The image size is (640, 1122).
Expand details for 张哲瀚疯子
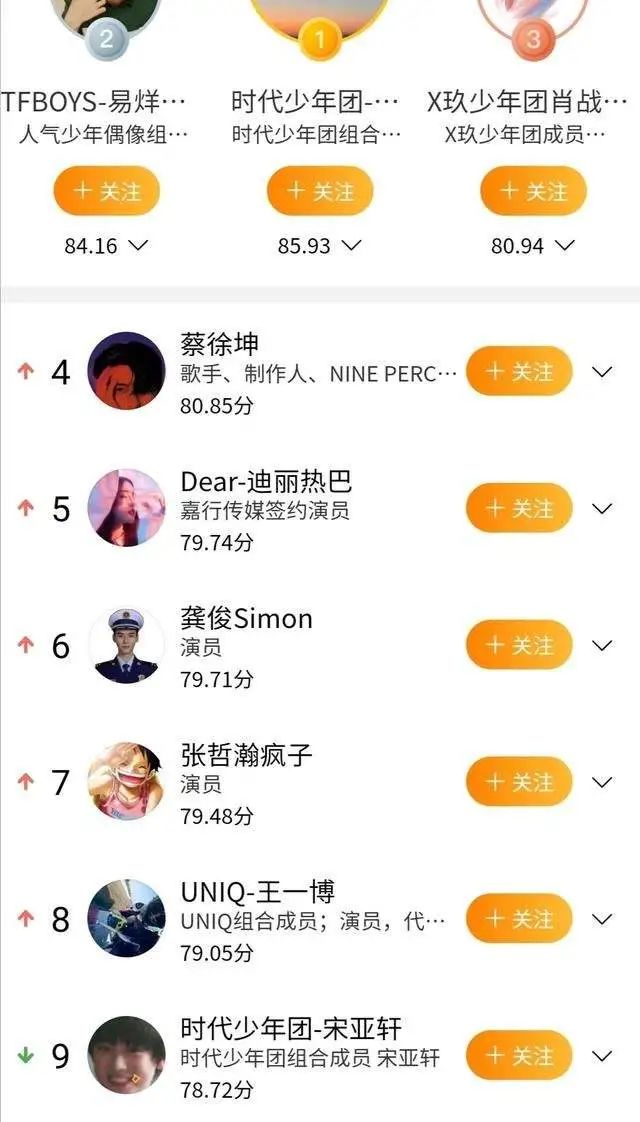point(602,782)
